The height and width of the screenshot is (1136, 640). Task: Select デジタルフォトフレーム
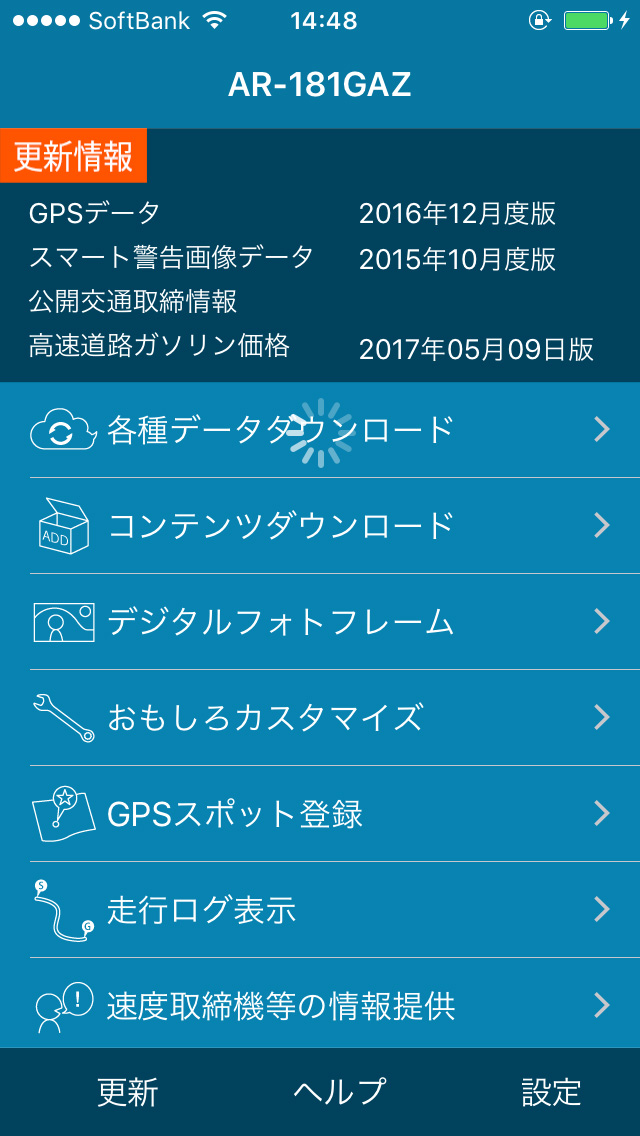(320, 622)
